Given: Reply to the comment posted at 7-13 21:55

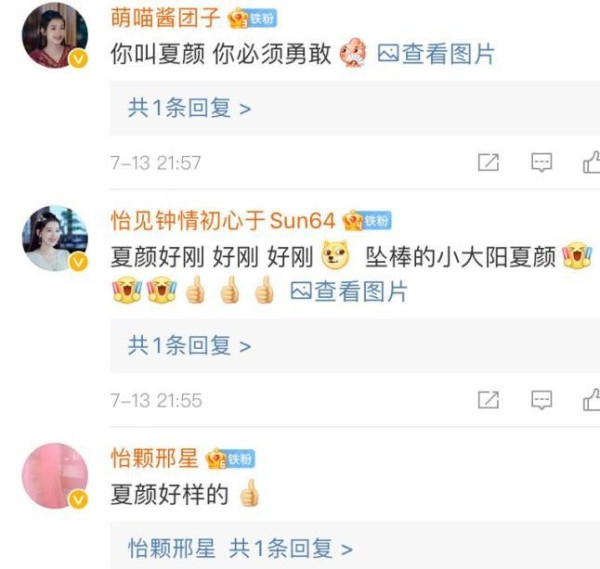Looking at the screenshot, I should tap(541, 400).
